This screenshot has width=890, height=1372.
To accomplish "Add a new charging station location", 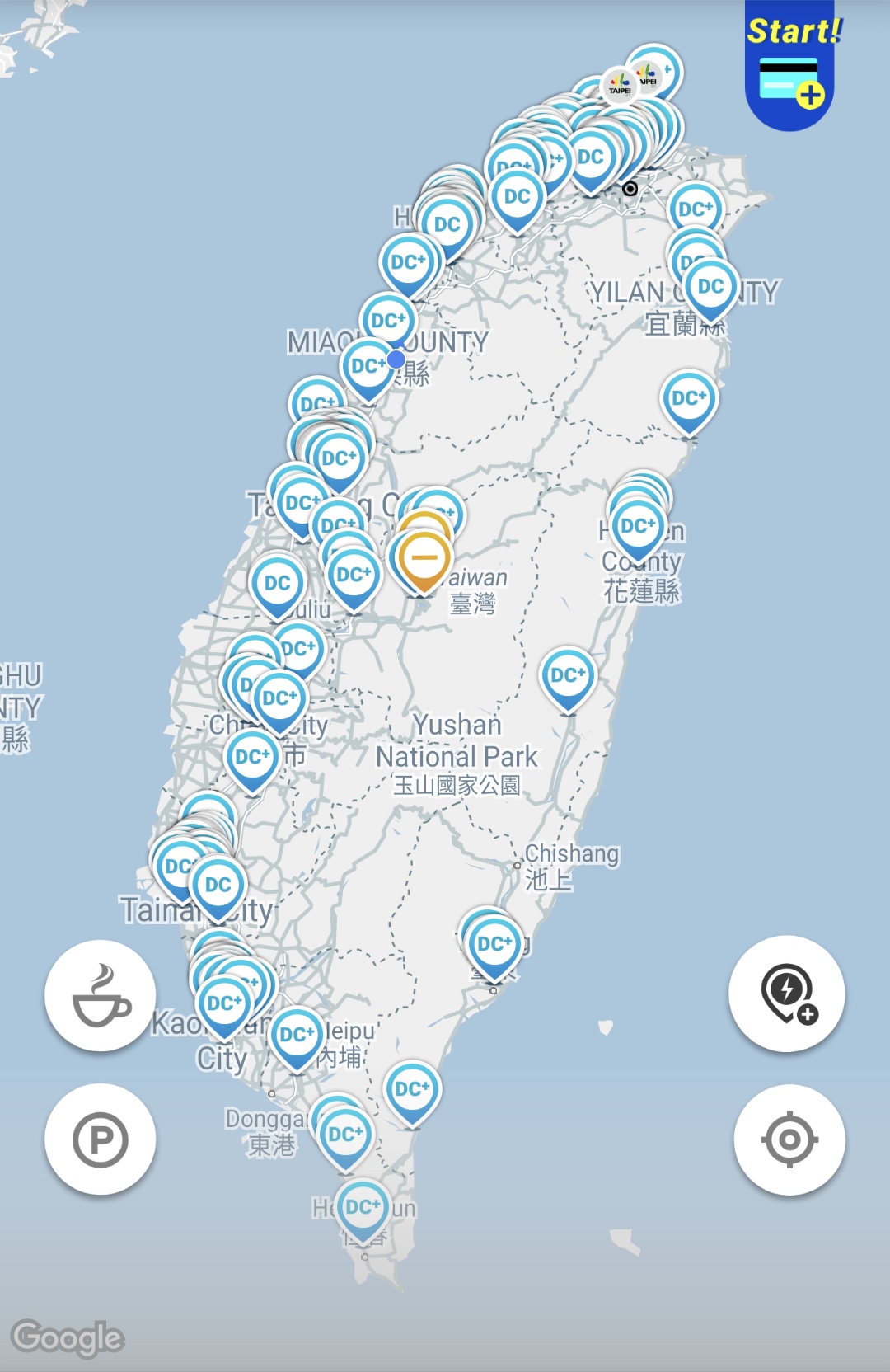I will pos(787,994).
